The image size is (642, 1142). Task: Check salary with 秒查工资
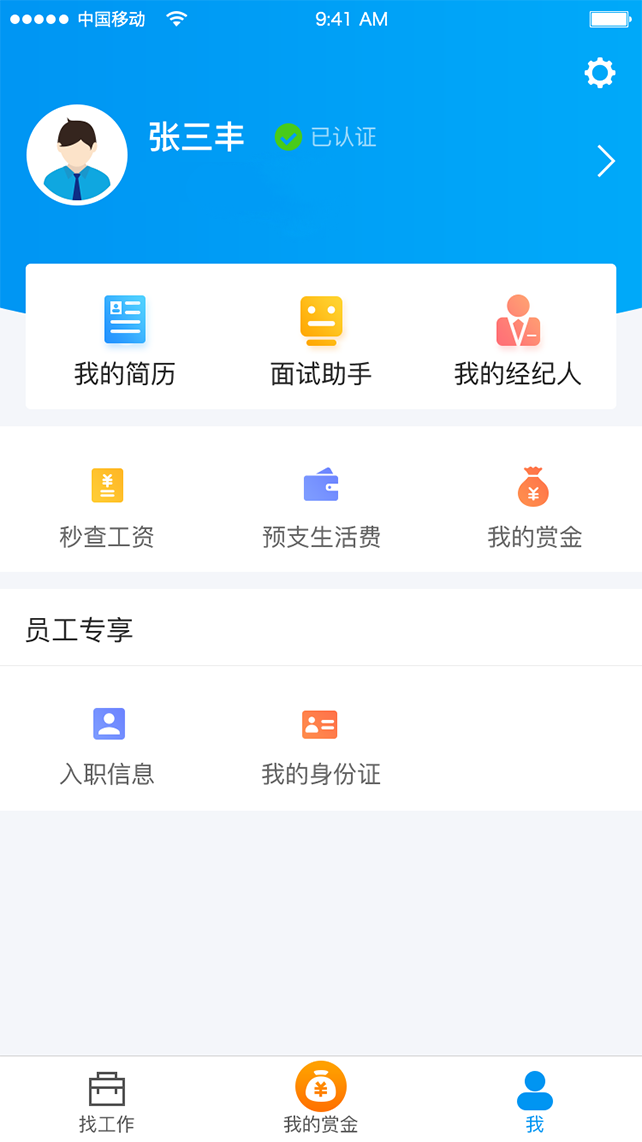tap(107, 507)
